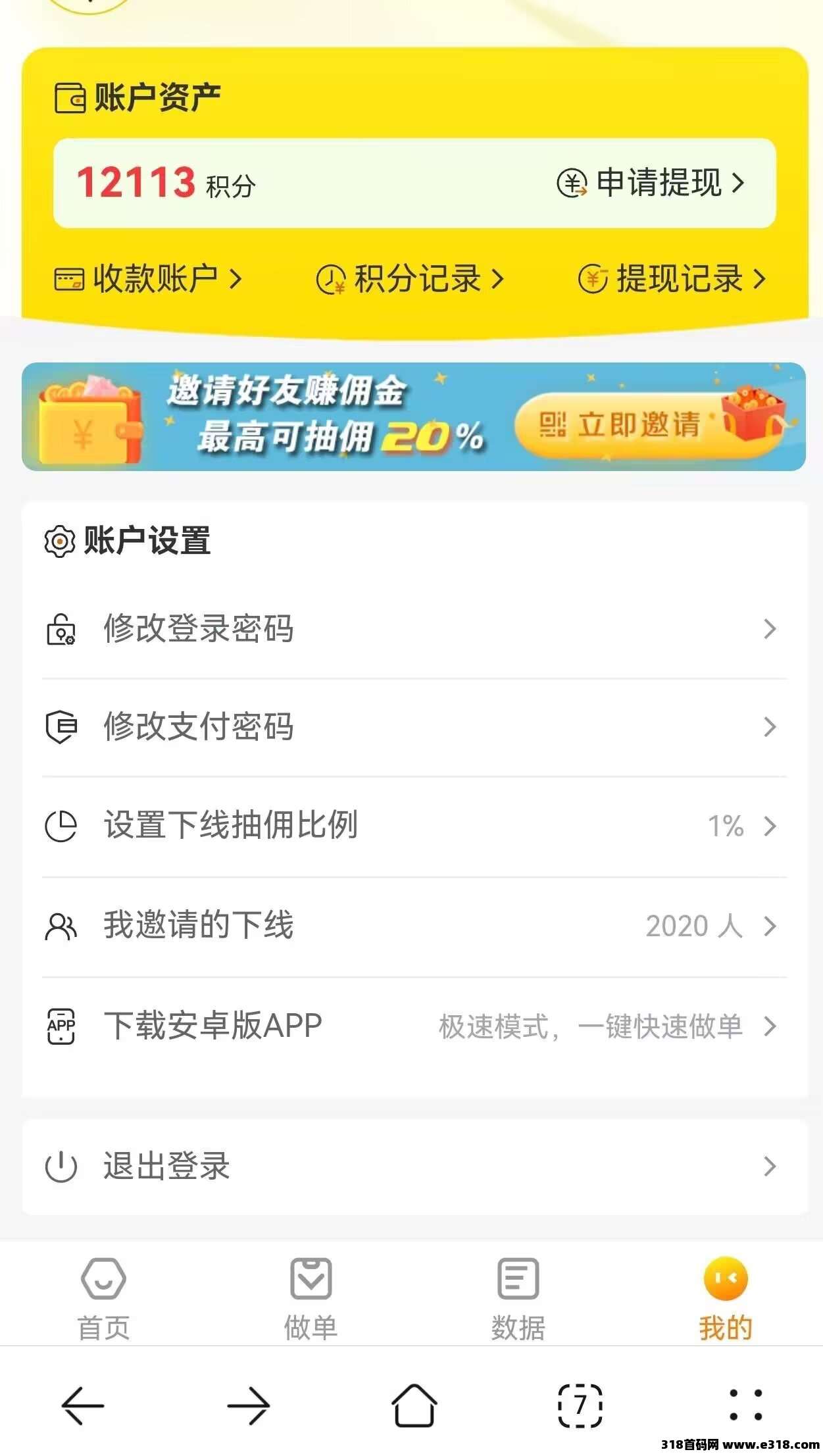Select the 收款账户 card icon
Image resolution: width=823 pixels, height=1456 pixels.
(69, 278)
